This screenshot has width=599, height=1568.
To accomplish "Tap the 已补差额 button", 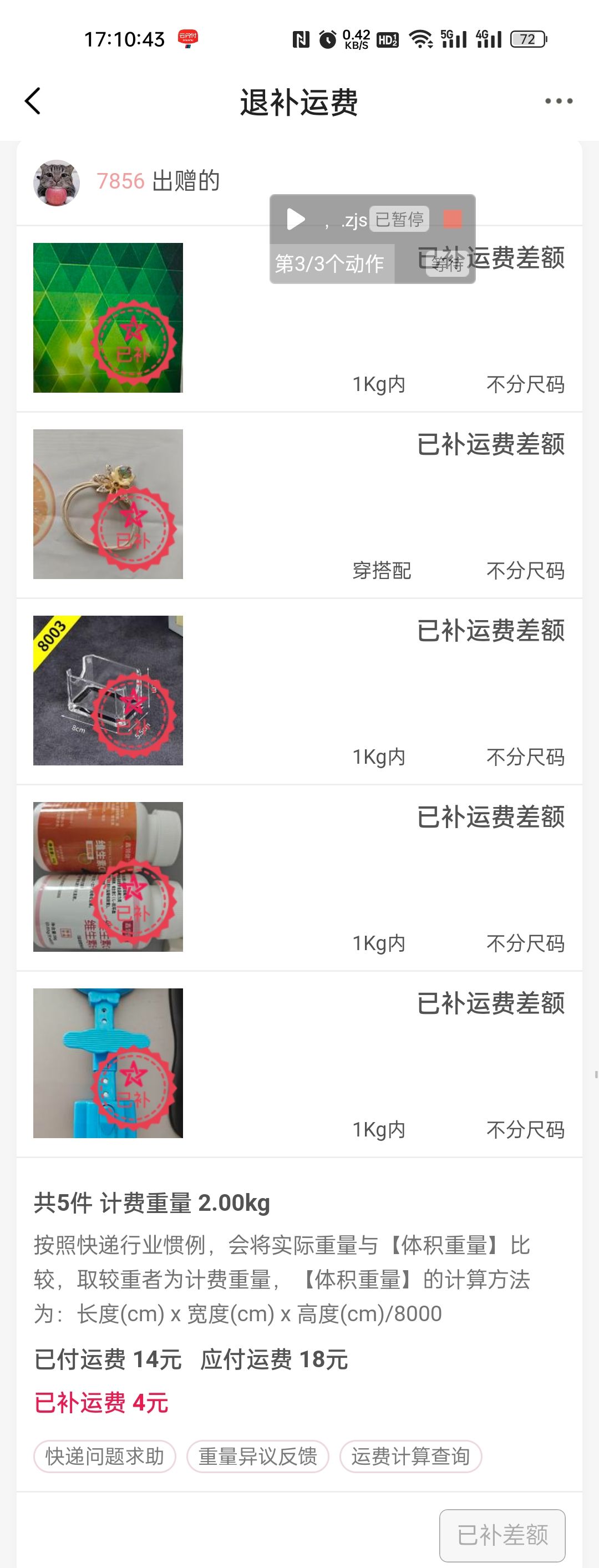I will click(502, 1535).
